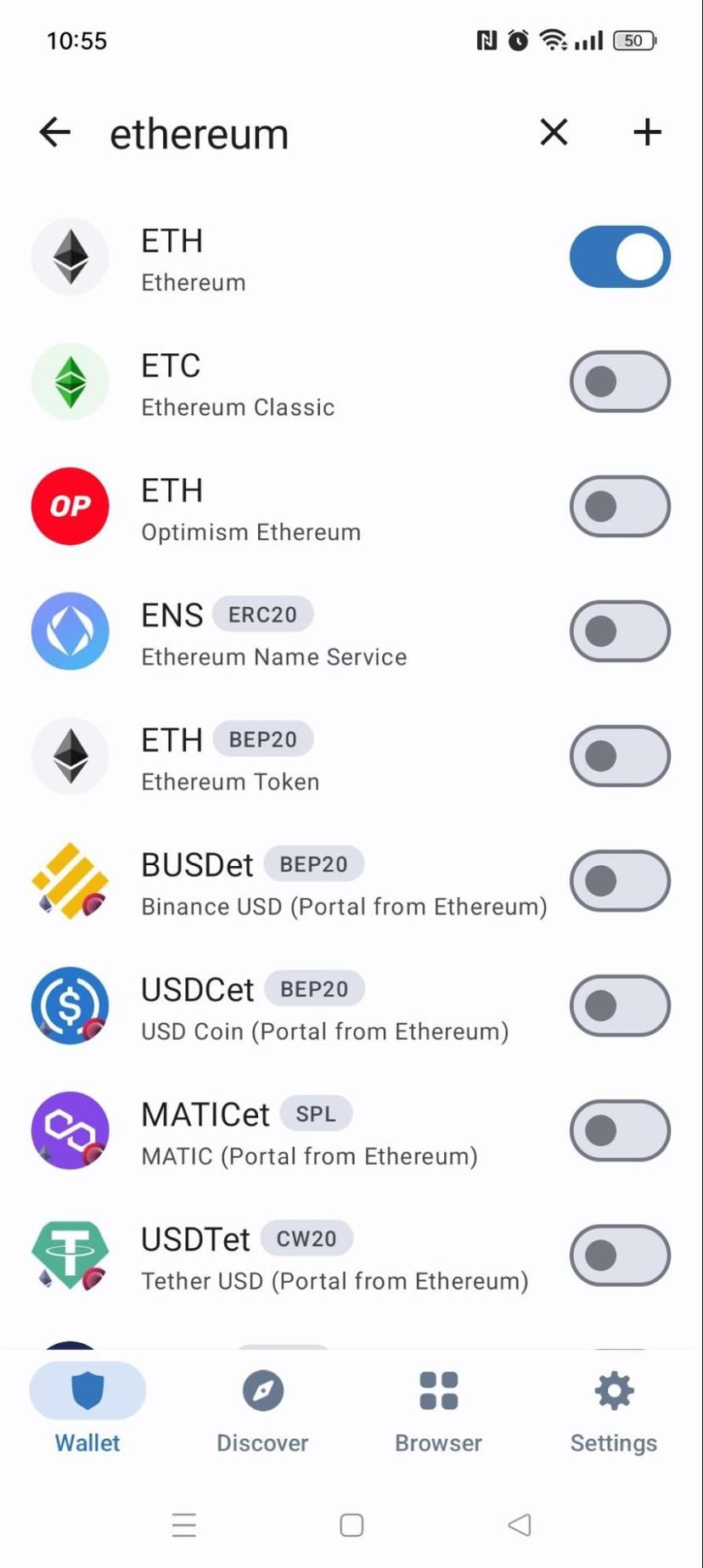
Task: Disable the ETH Ethereum token
Action: point(619,256)
